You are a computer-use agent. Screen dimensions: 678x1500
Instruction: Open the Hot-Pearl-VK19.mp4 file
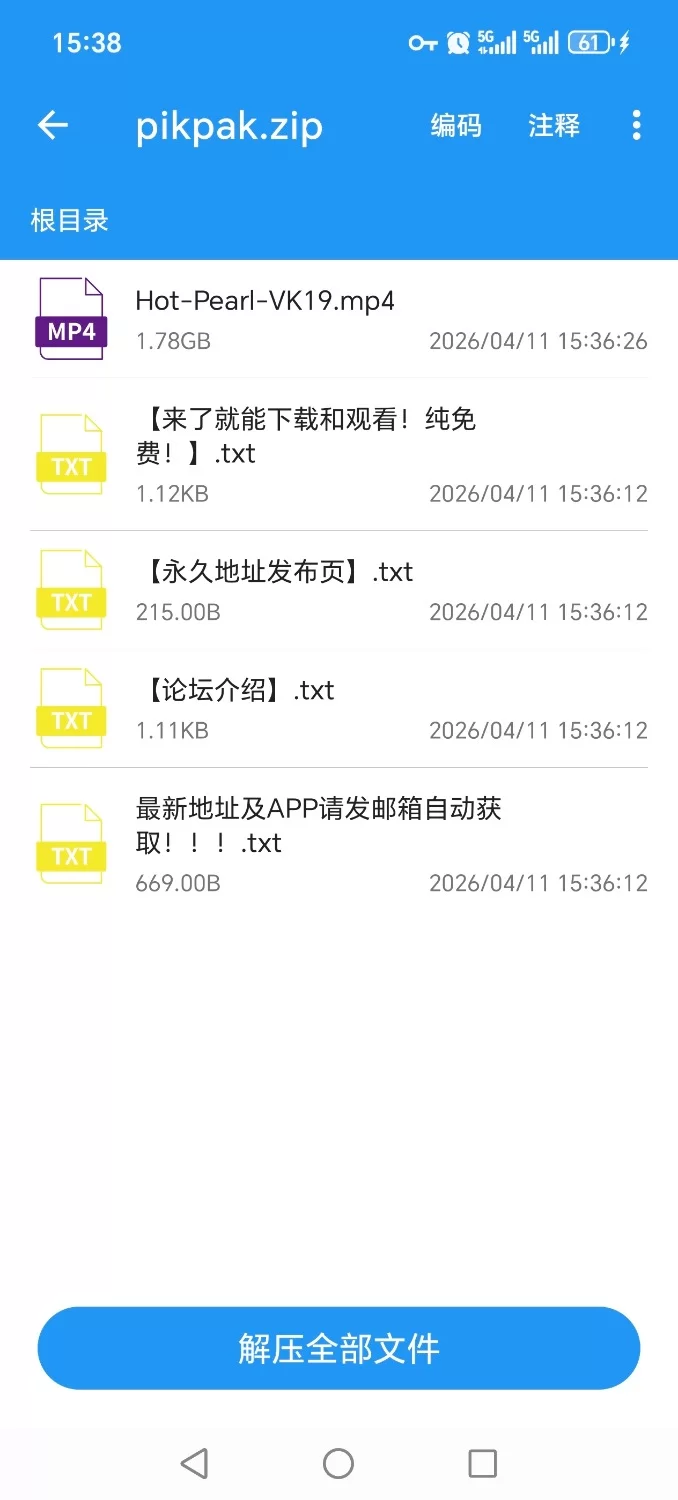pos(338,319)
